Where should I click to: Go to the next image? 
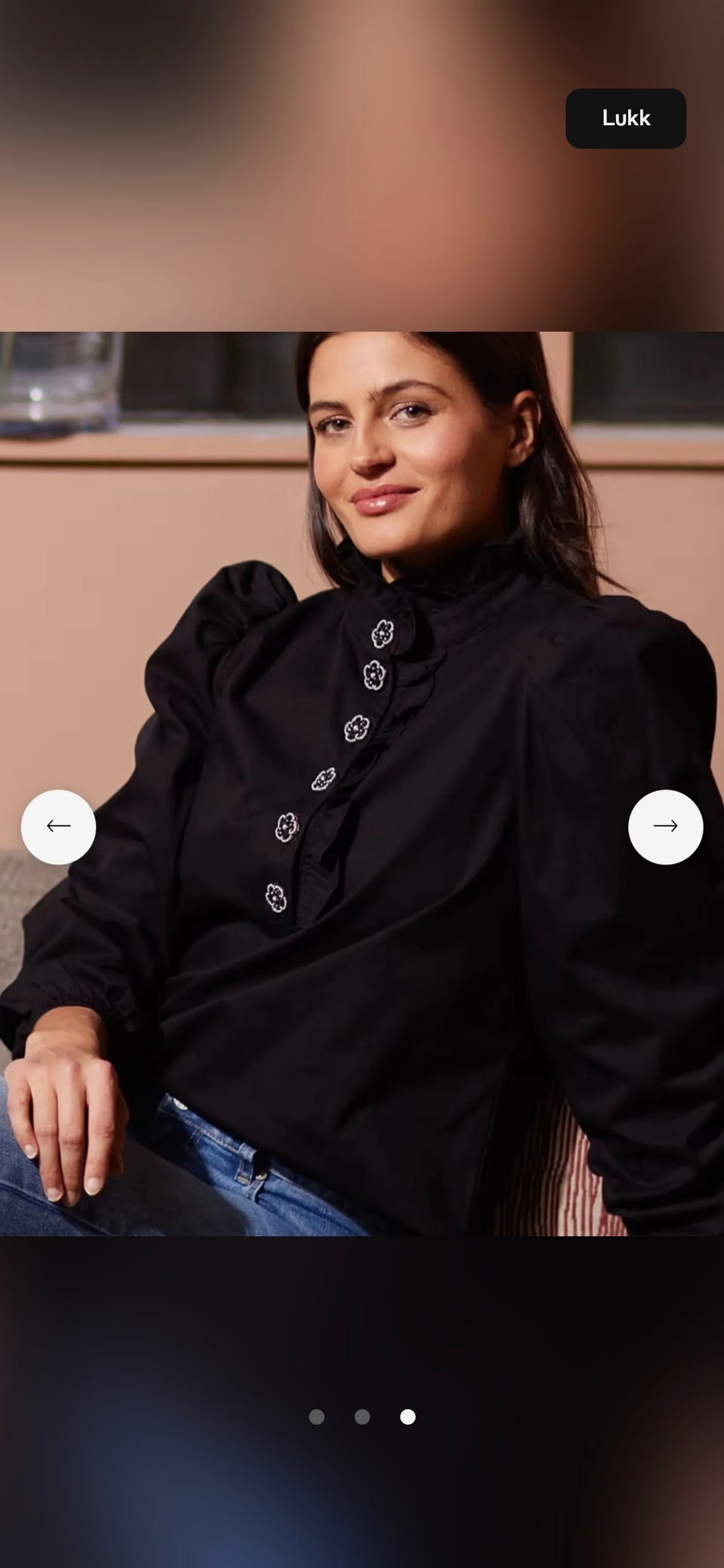[x=665, y=827]
